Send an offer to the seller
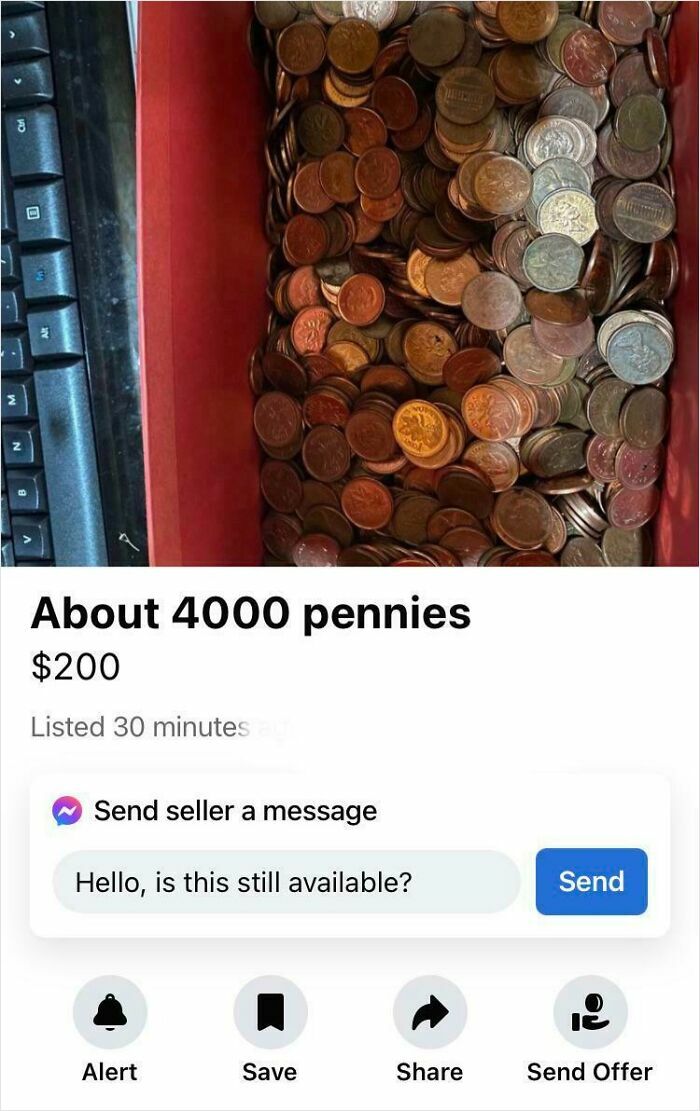Viewport: 700px width, 1111px height. 589,1014
